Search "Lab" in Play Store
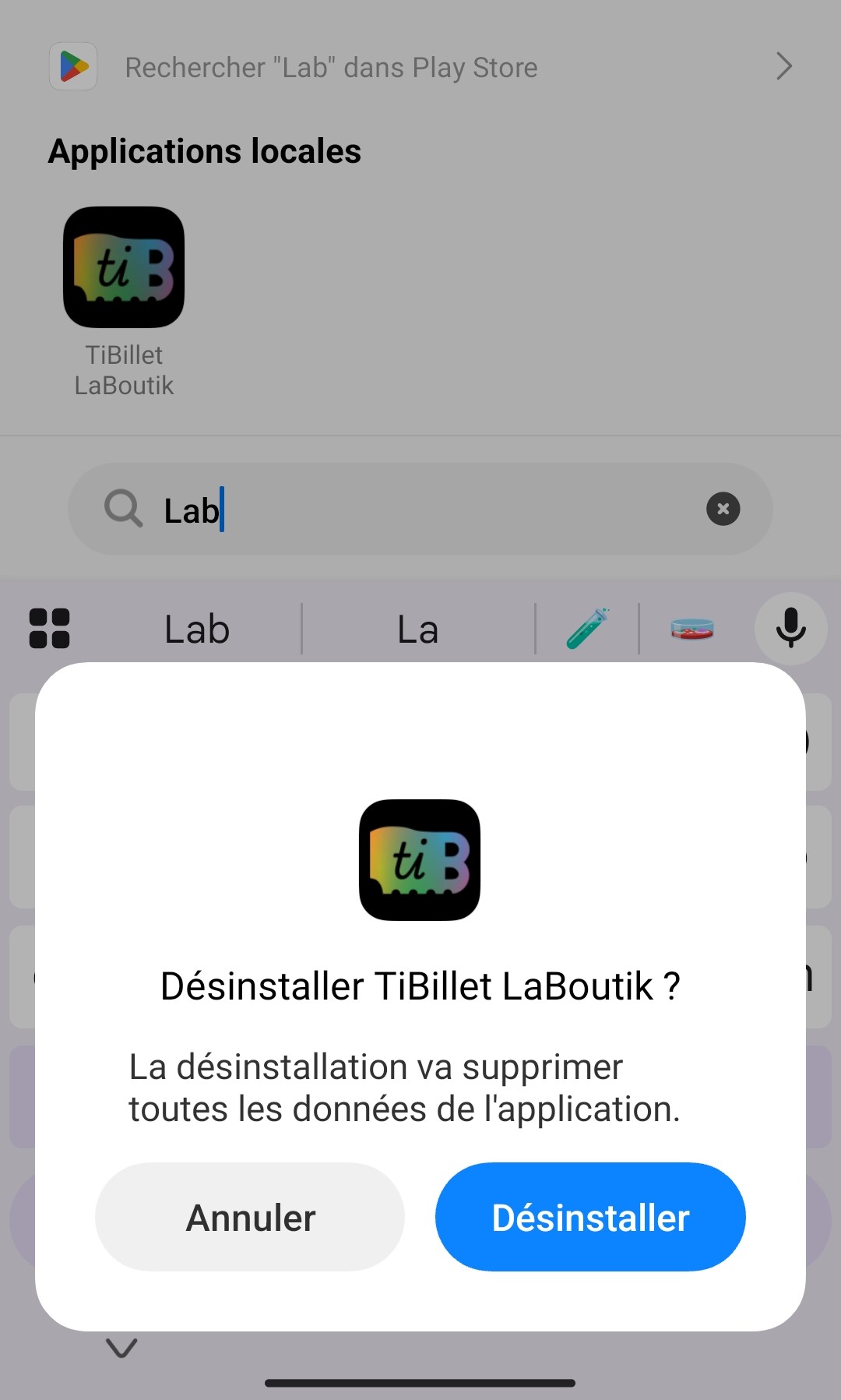The height and width of the screenshot is (1400, 841). pyautogui.click(x=420, y=68)
